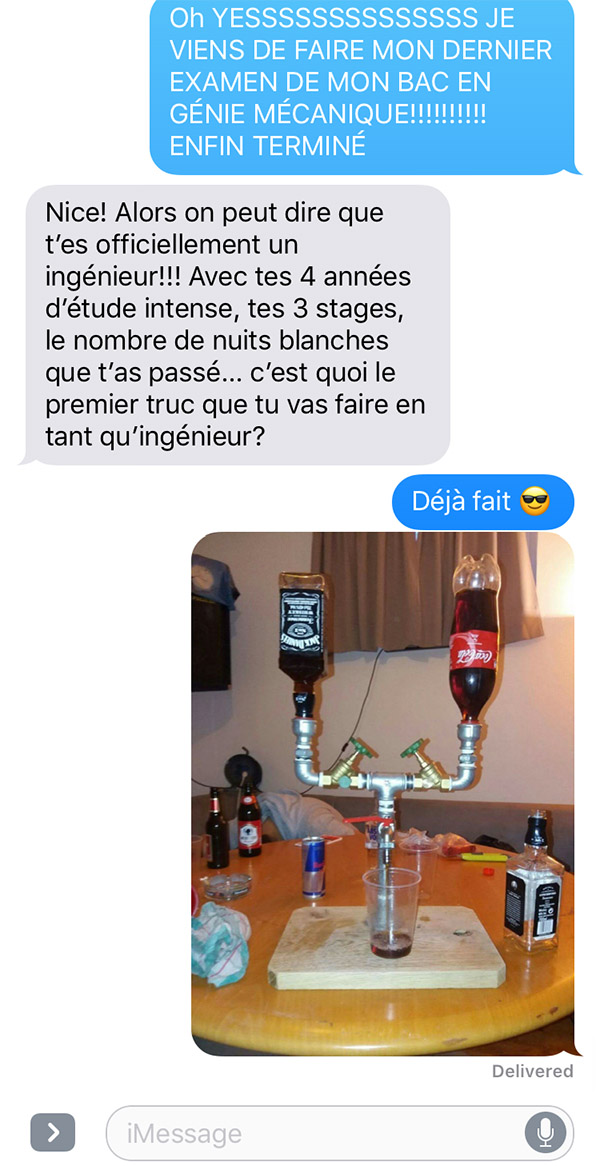The image size is (600, 1166).
Task: Open the photo of the drink dispenser
Action: click(383, 793)
